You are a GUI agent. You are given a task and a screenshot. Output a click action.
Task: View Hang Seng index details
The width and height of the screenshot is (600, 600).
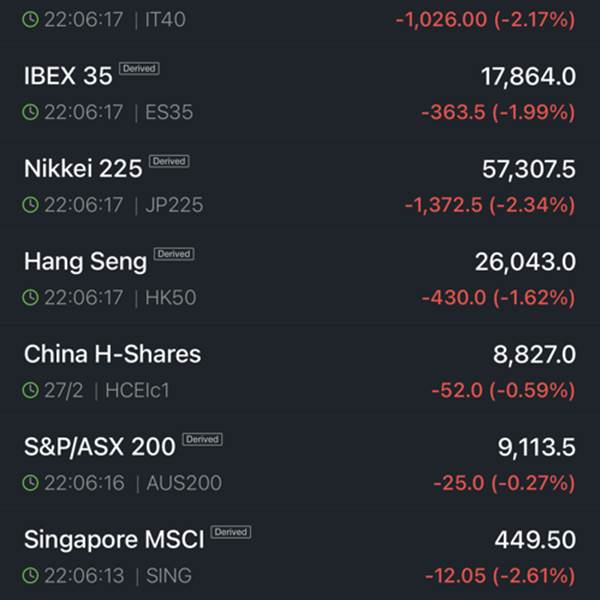click(x=300, y=279)
